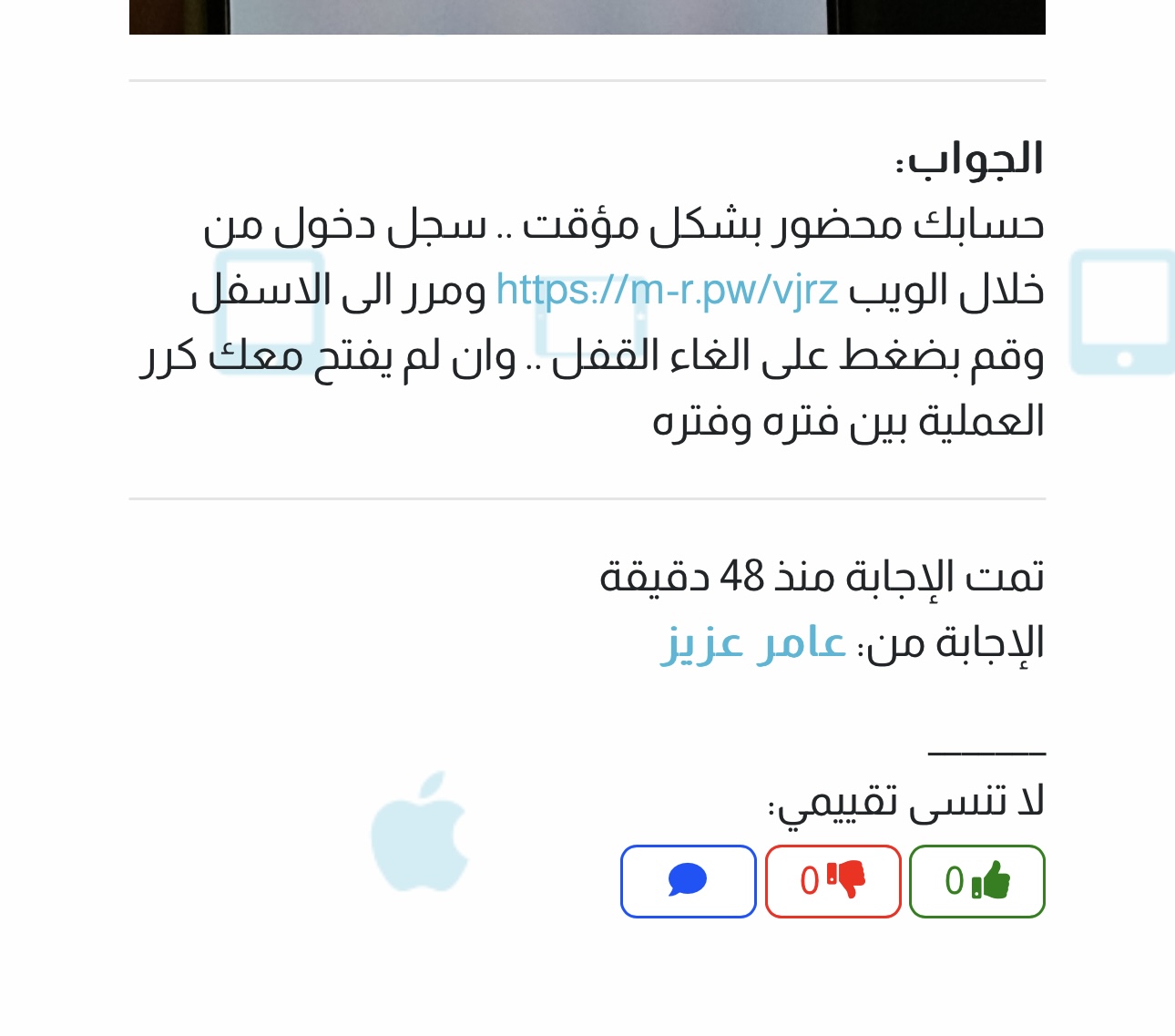This screenshot has height=1036, width=1175.
Task: Open author عامر عزيز profile link
Action: coord(753,642)
